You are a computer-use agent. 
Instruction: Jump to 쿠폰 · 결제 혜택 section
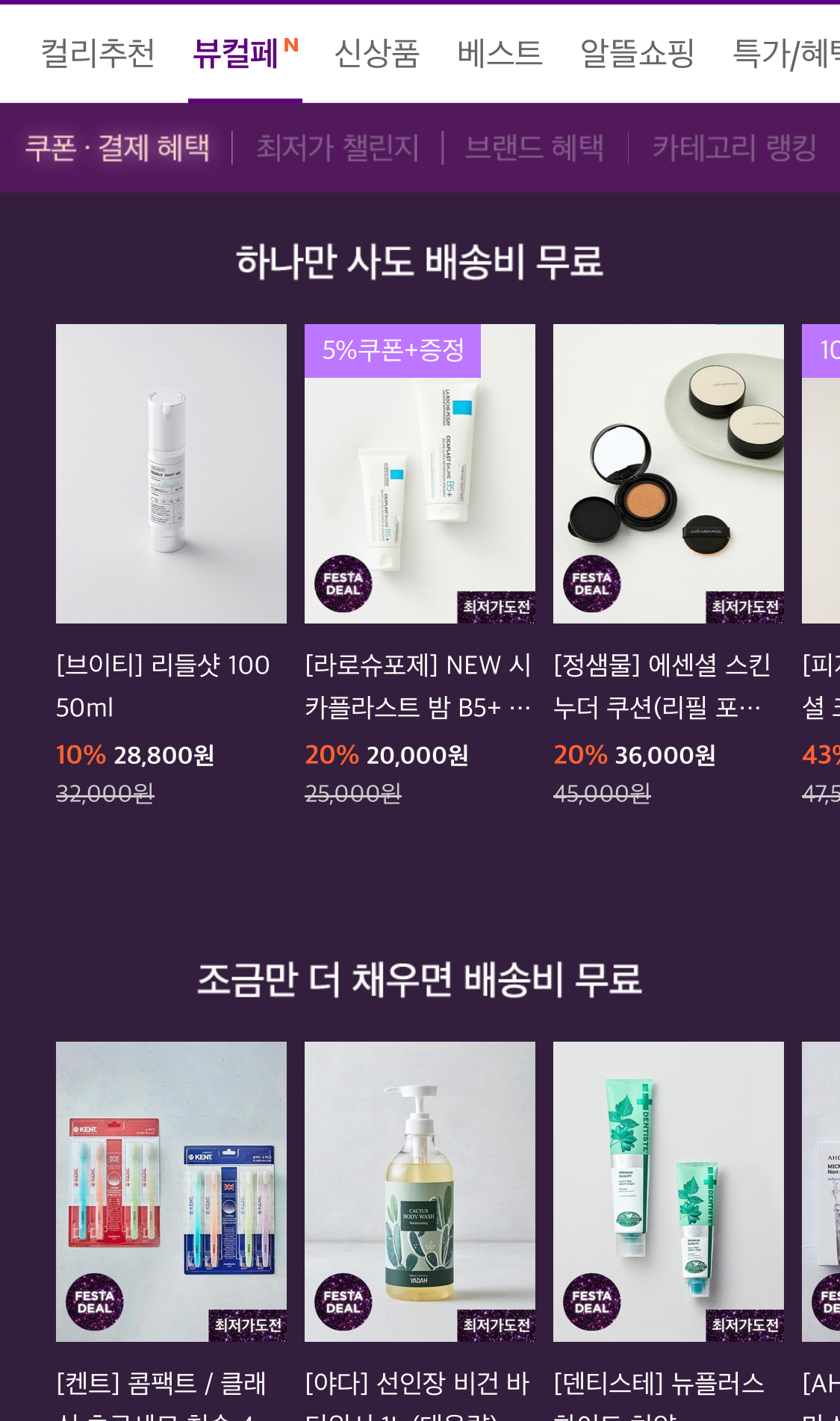pyautogui.click(x=117, y=147)
